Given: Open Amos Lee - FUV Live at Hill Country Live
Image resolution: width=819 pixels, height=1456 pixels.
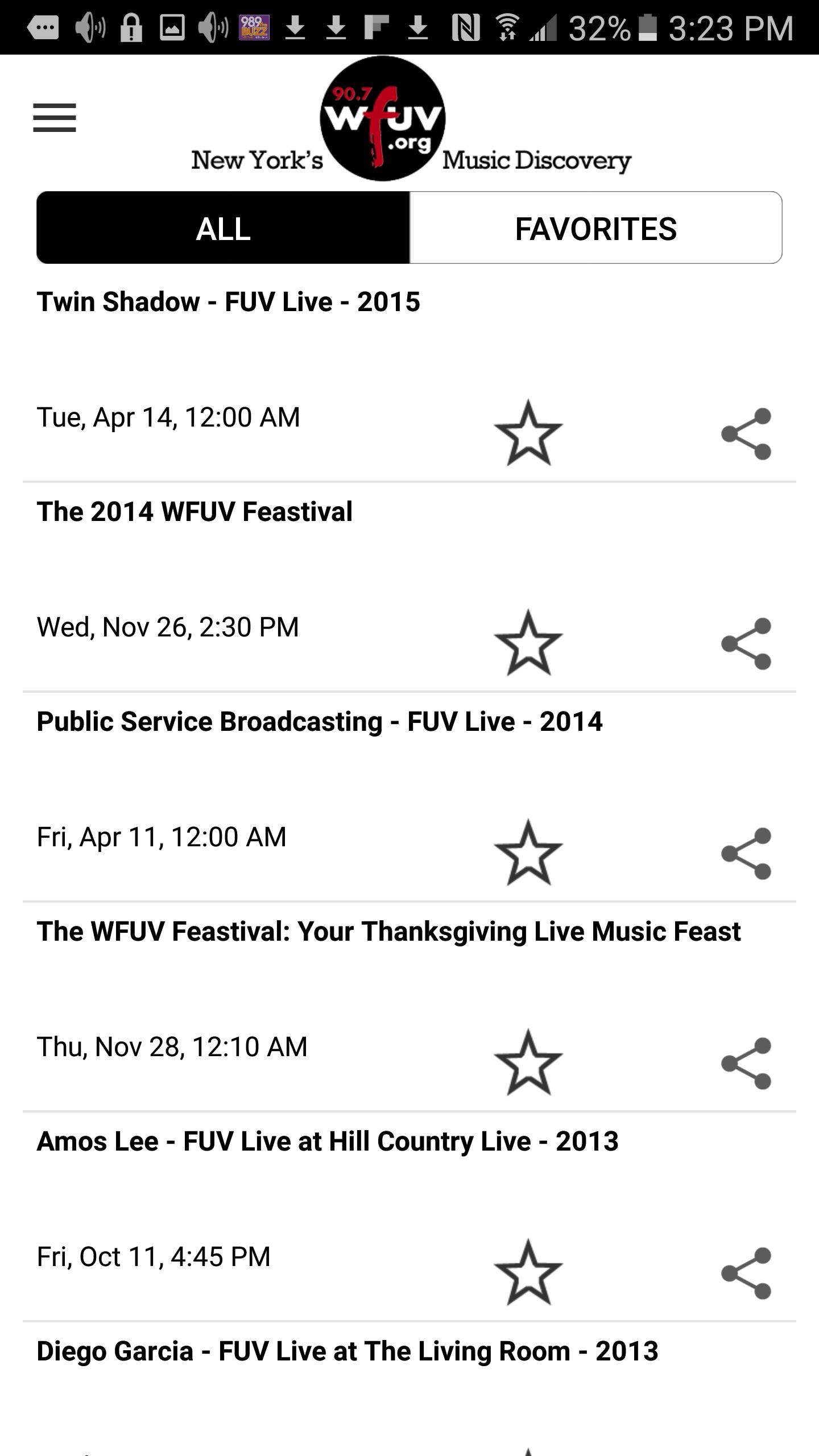Looking at the screenshot, I should [328, 1141].
